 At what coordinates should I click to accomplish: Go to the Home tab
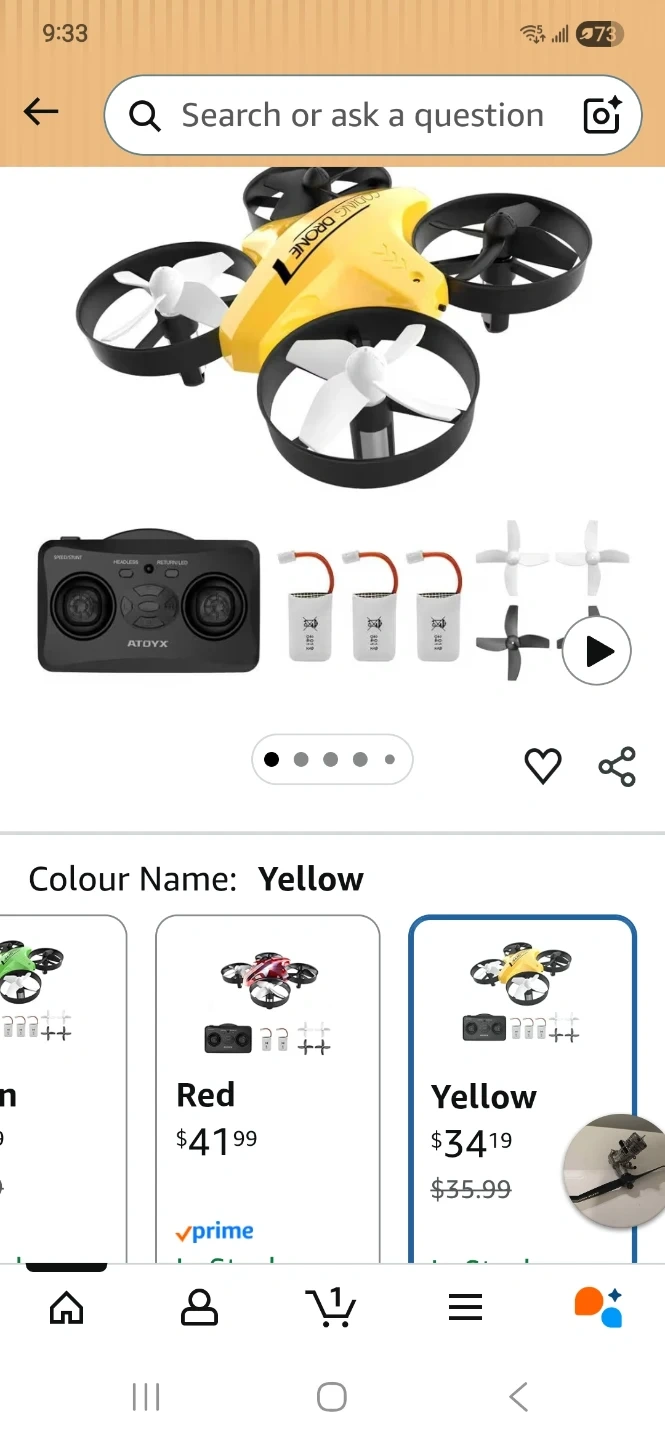[x=66, y=1307]
